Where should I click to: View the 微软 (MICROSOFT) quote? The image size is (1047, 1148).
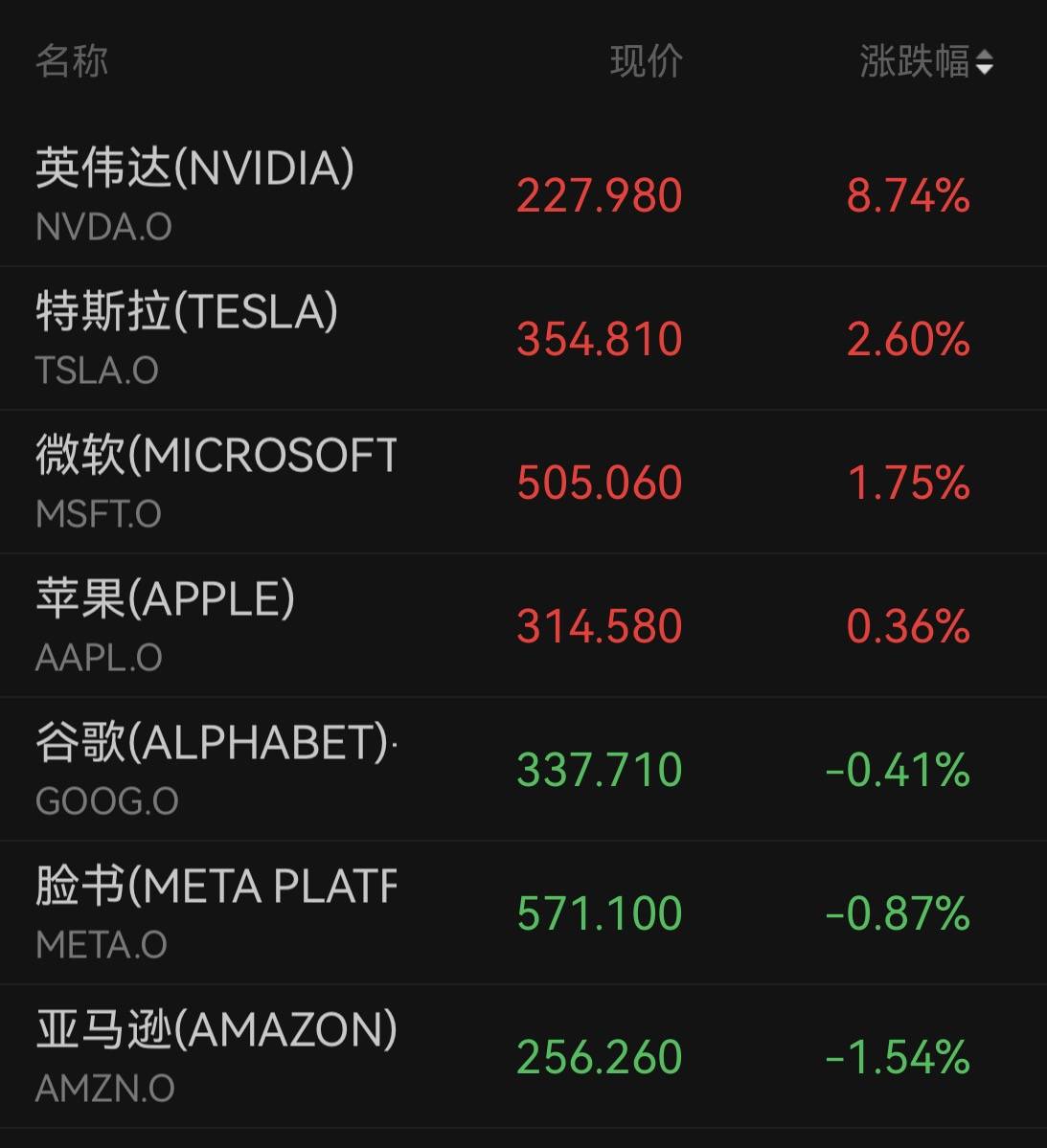[x=523, y=482]
